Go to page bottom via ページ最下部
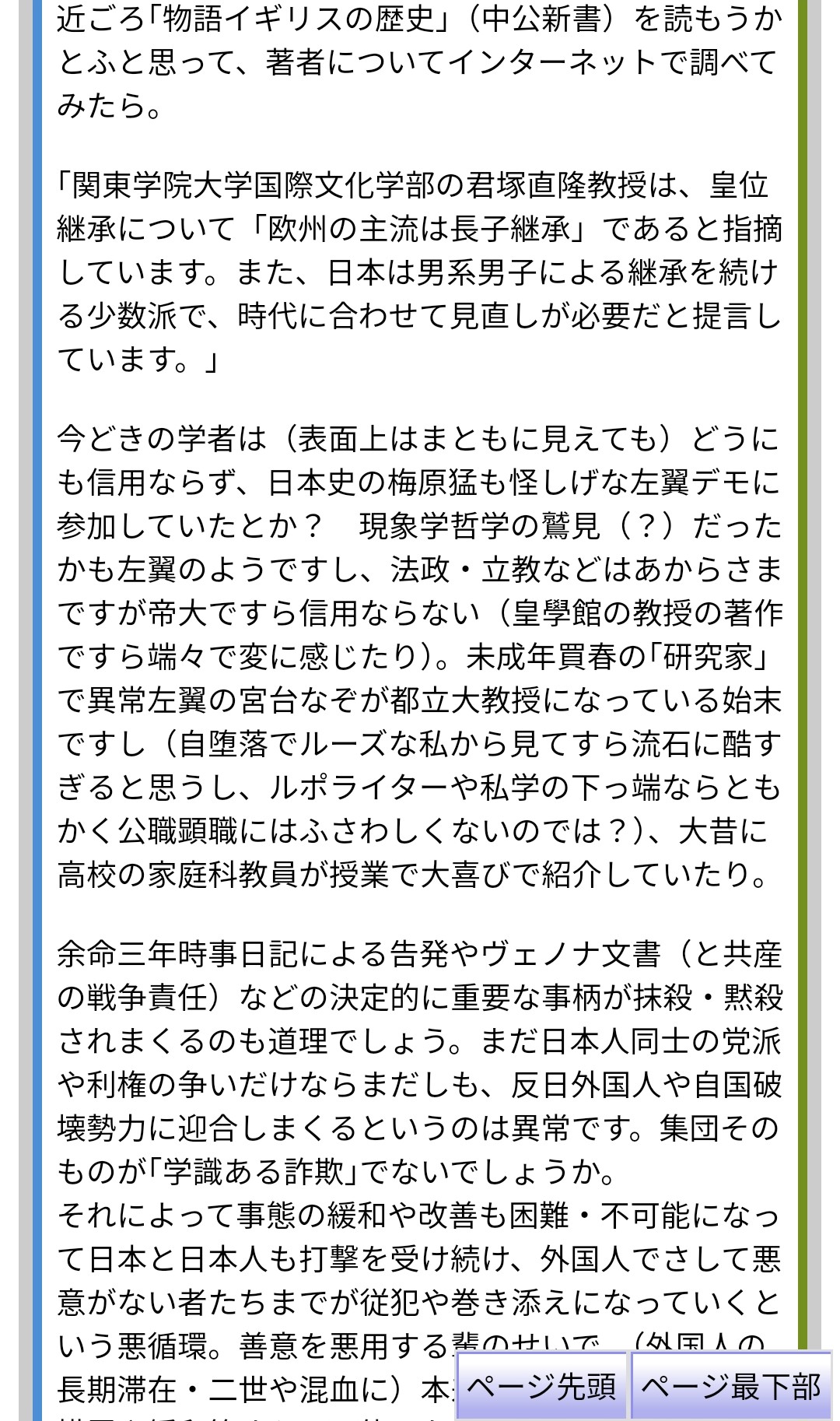This screenshot has width=840, height=1421. (731, 1386)
